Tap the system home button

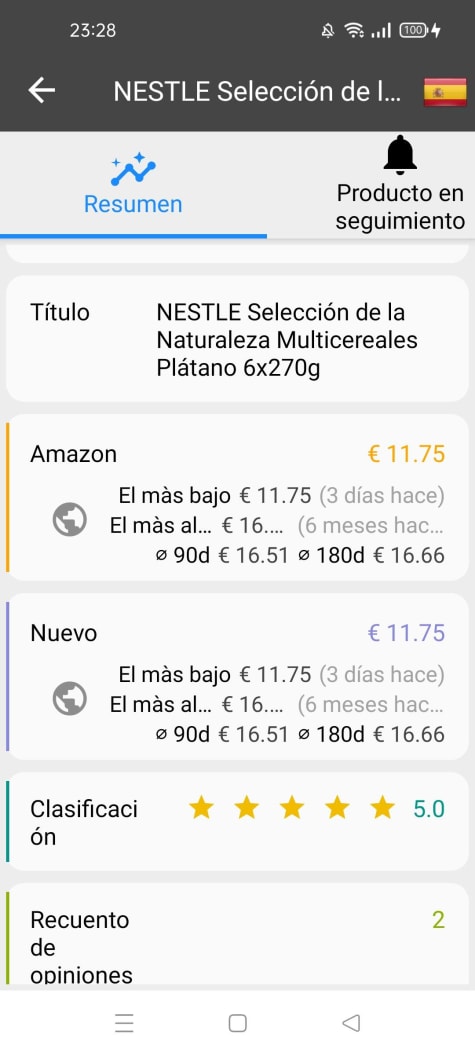[237, 1023]
